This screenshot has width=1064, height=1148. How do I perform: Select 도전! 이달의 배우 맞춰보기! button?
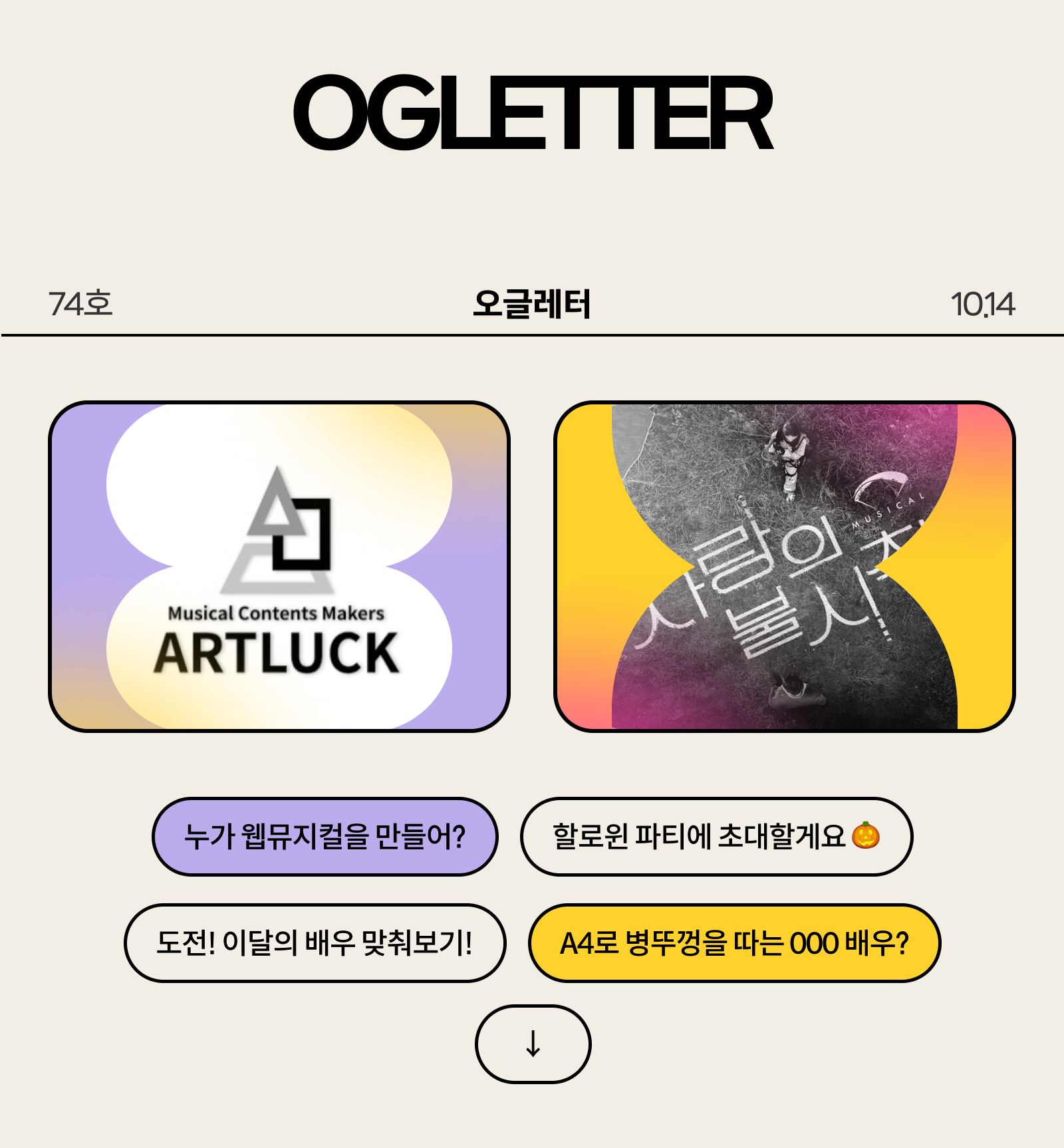(x=315, y=943)
